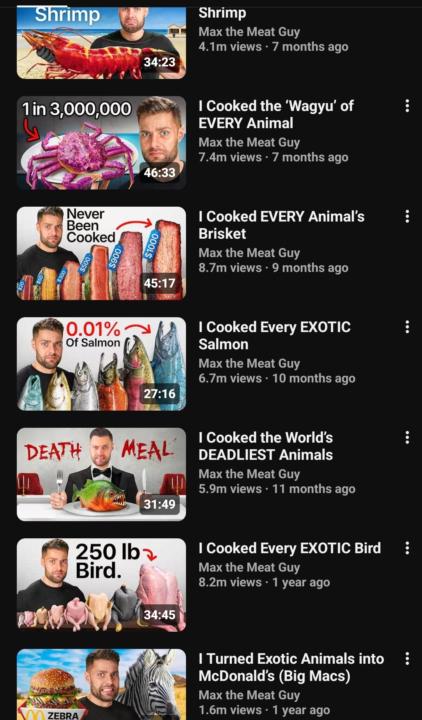Open the overflow menu for the EXOTIC Bird video
The image size is (422, 720).
(x=407, y=548)
